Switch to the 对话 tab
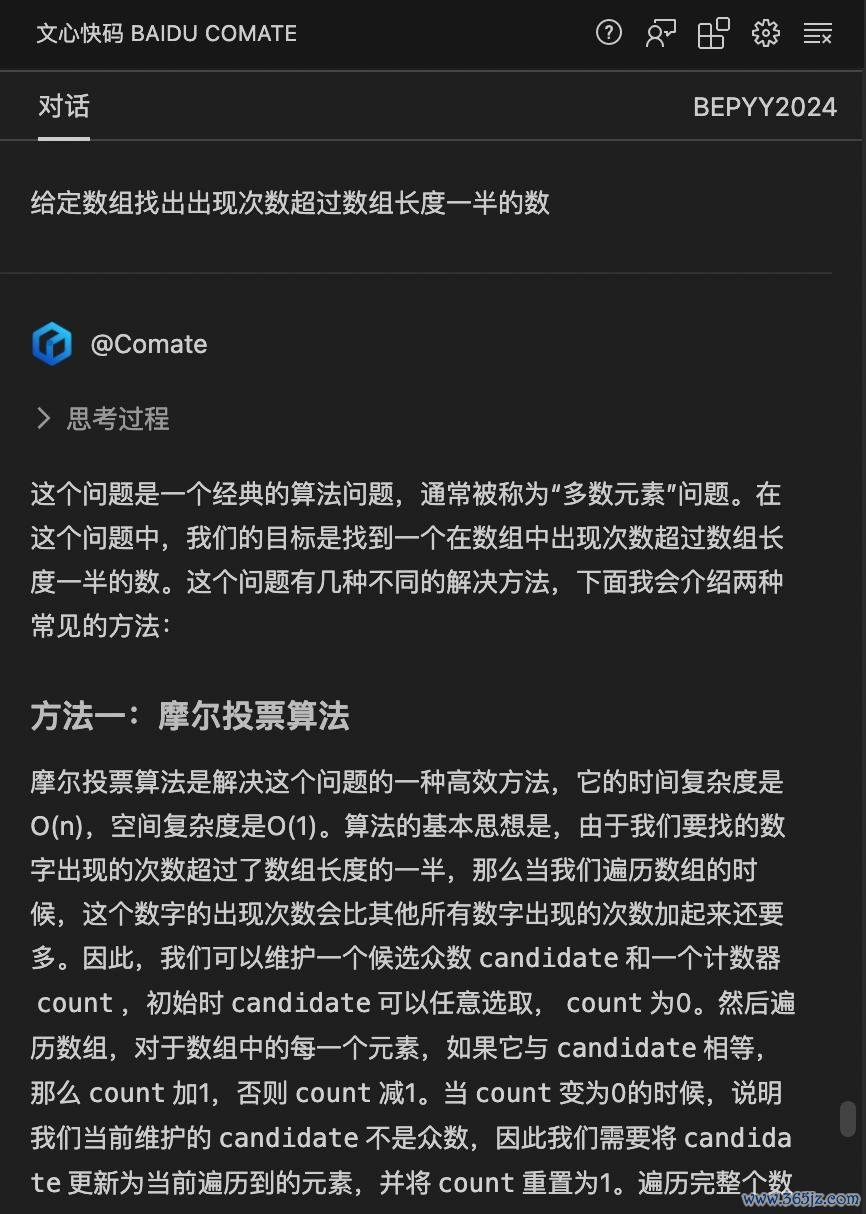This screenshot has height=1214, width=866. point(64,106)
